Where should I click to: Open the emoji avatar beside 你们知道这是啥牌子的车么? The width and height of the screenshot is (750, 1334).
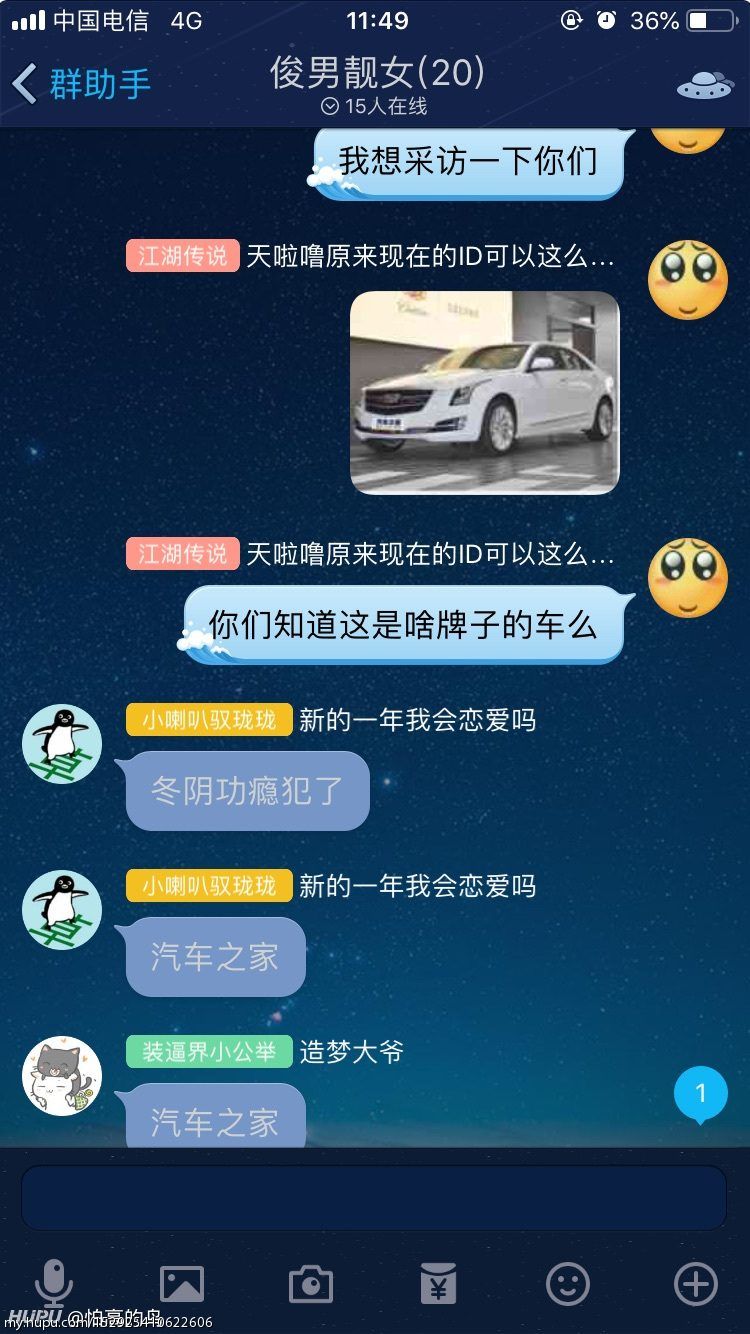(x=688, y=578)
